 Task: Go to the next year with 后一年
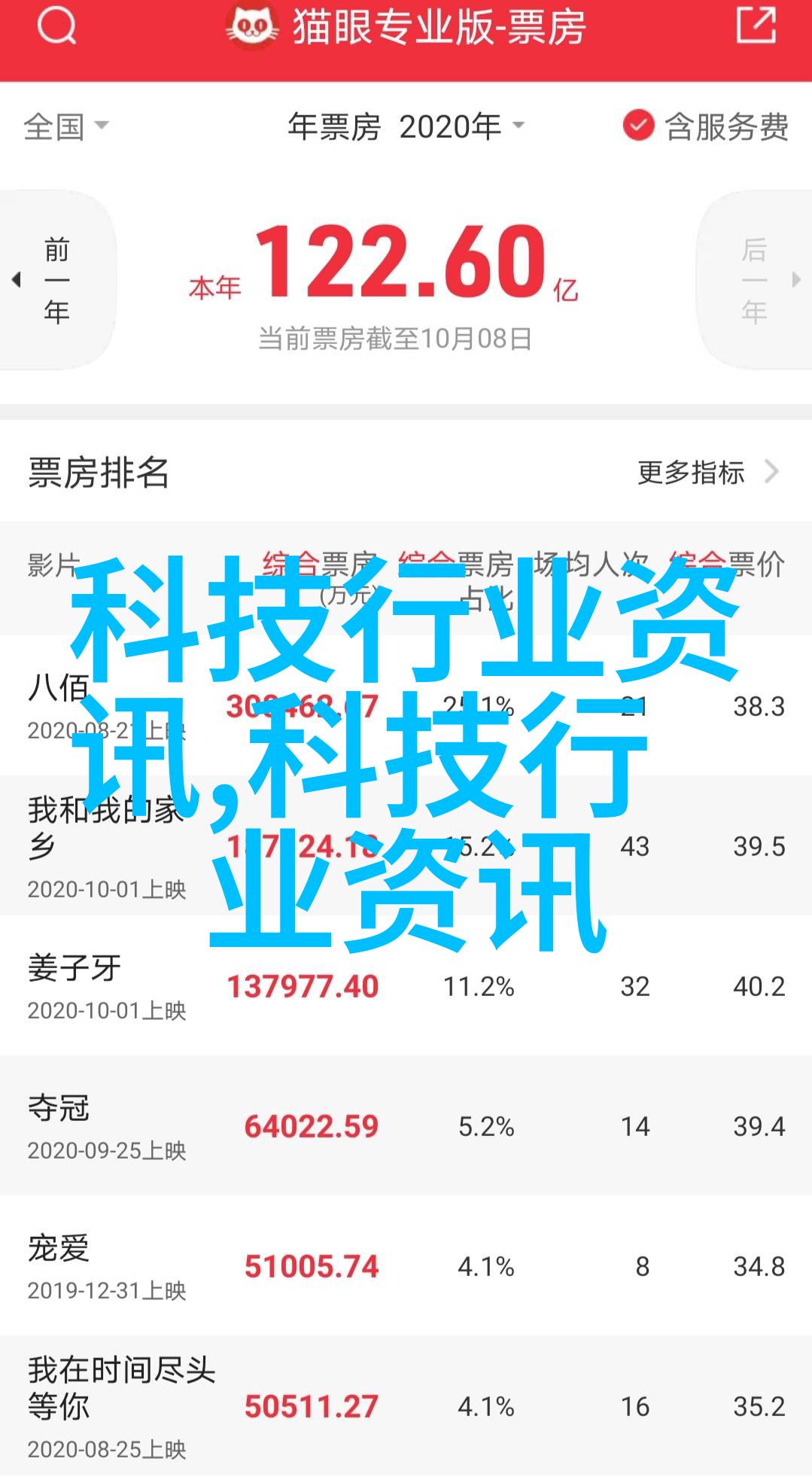tap(755, 280)
